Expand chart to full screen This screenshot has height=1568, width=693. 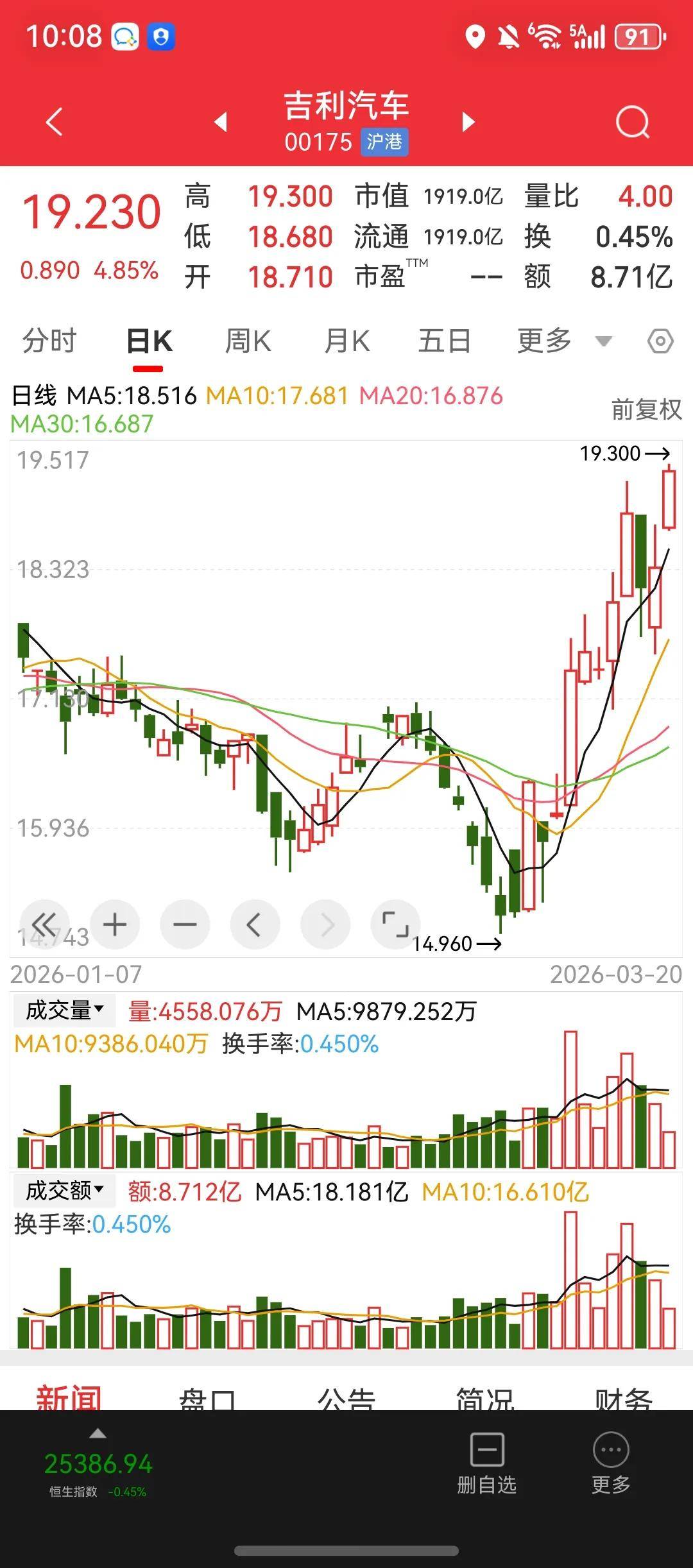coord(395,925)
